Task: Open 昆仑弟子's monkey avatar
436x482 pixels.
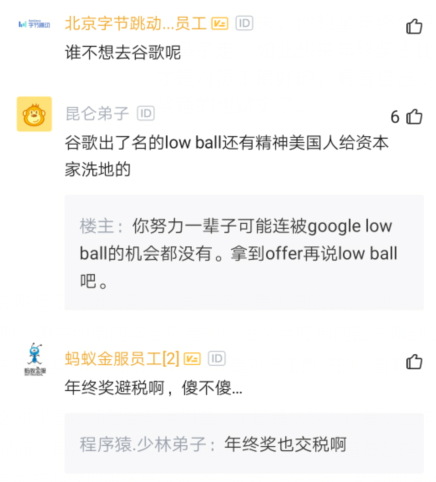Action: point(34,114)
